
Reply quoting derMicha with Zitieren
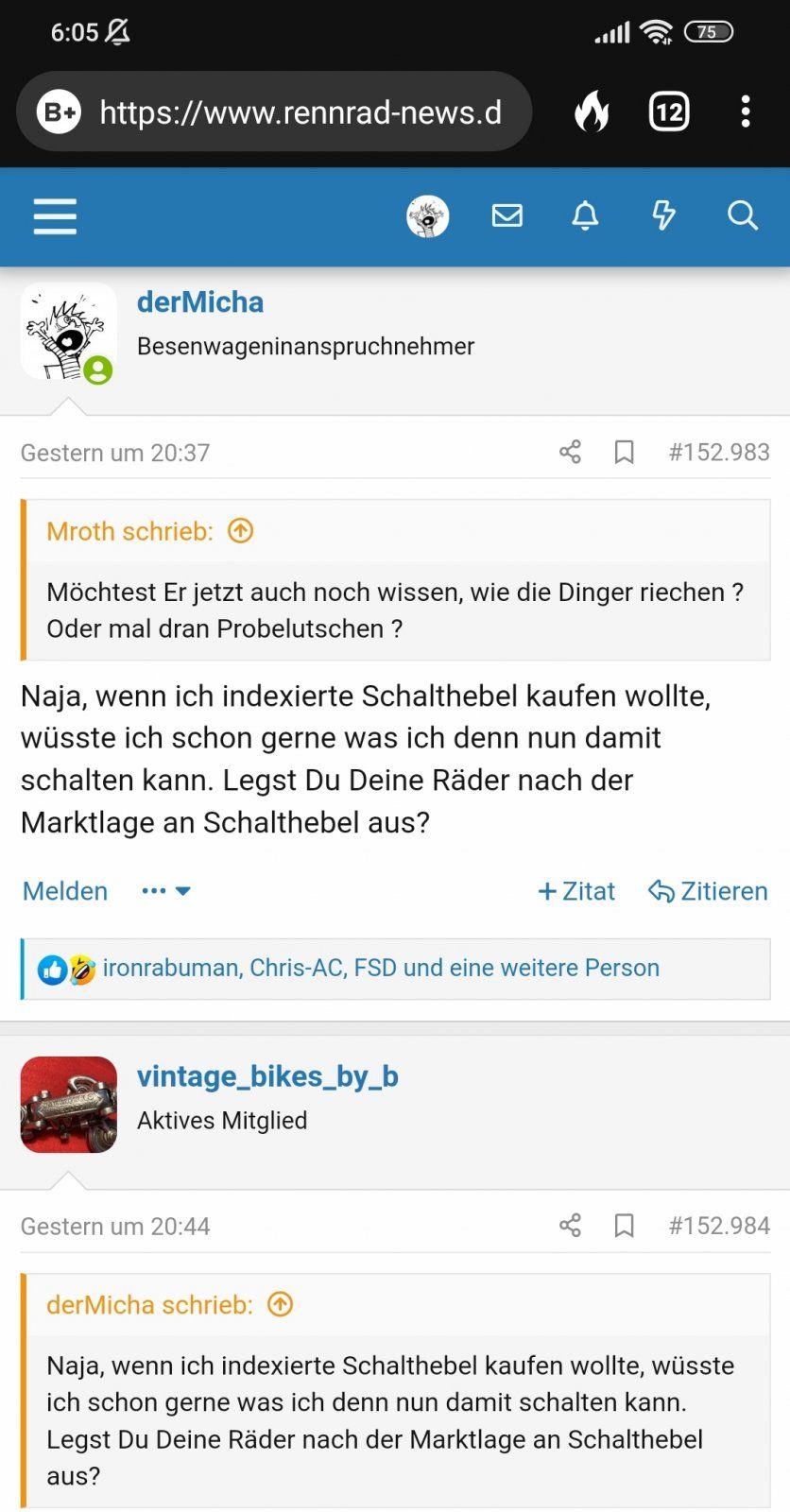click(708, 891)
